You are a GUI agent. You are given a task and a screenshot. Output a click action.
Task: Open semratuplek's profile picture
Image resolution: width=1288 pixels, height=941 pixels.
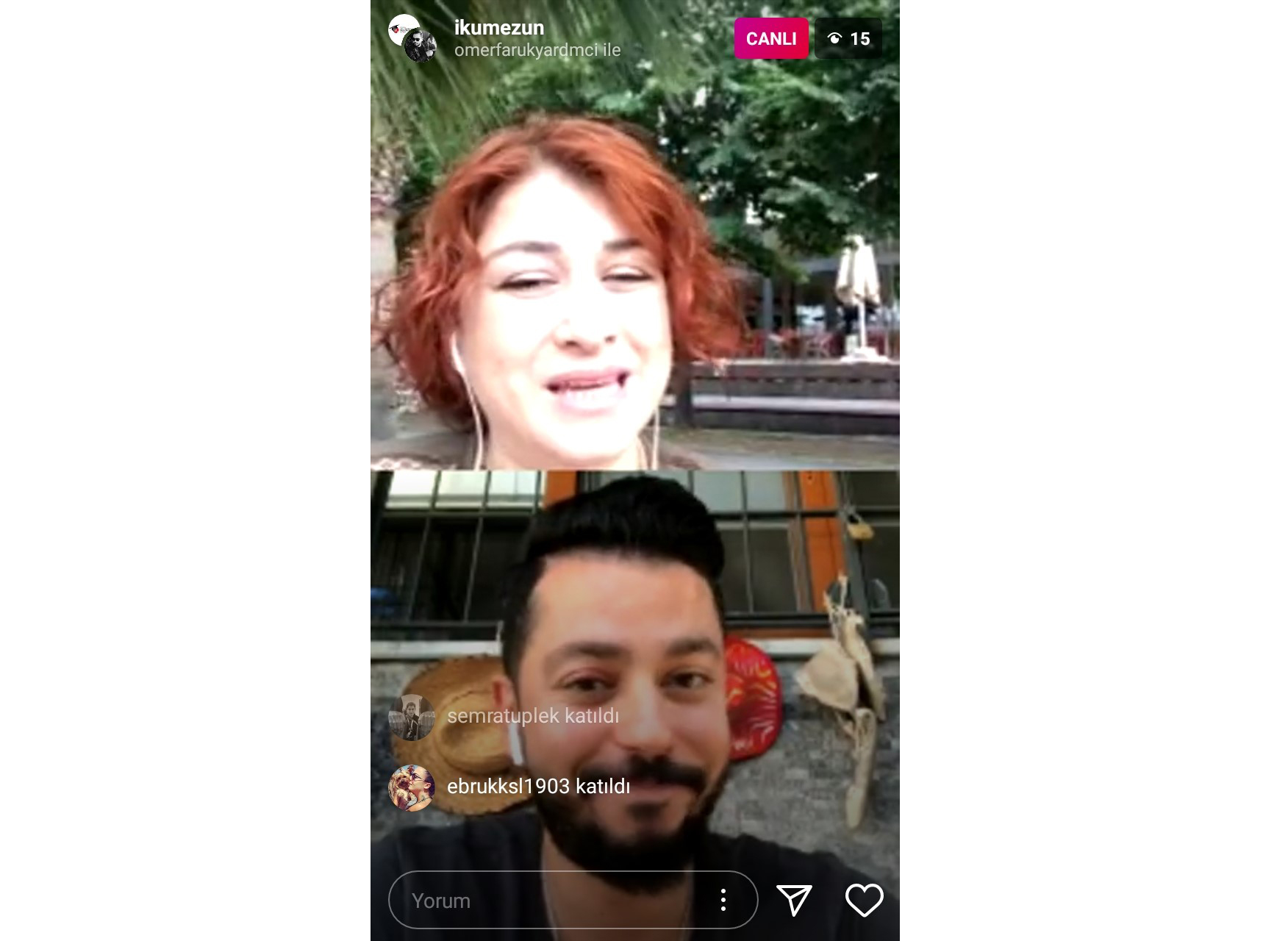(x=412, y=717)
